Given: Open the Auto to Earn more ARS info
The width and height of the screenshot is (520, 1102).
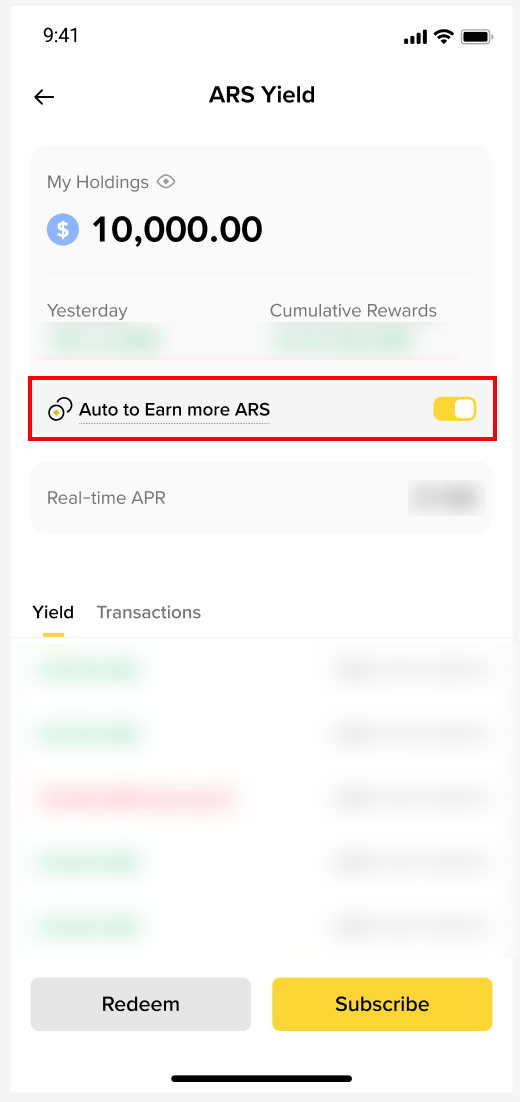Looking at the screenshot, I should click(x=174, y=409).
